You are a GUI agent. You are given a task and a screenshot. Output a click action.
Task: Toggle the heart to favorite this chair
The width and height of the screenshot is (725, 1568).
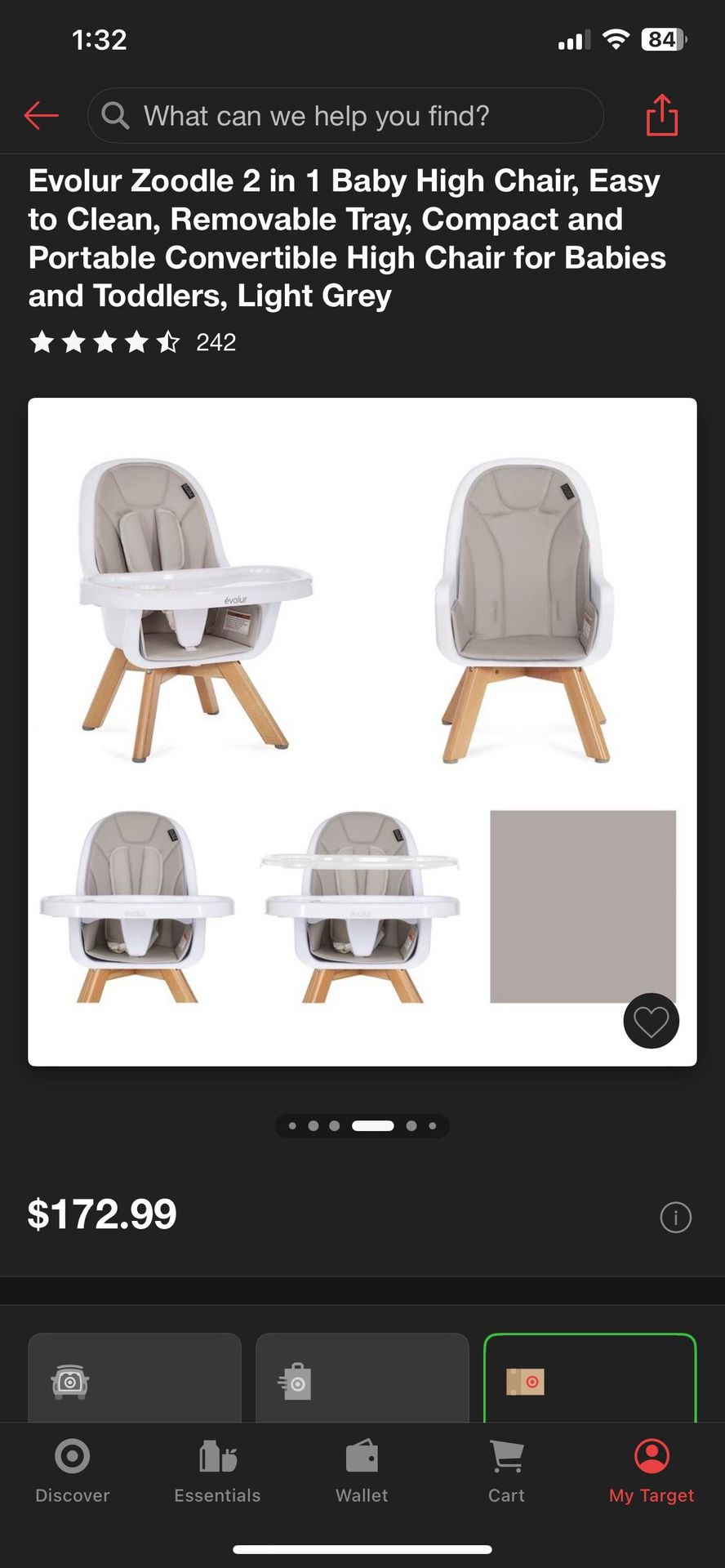(x=651, y=1021)
